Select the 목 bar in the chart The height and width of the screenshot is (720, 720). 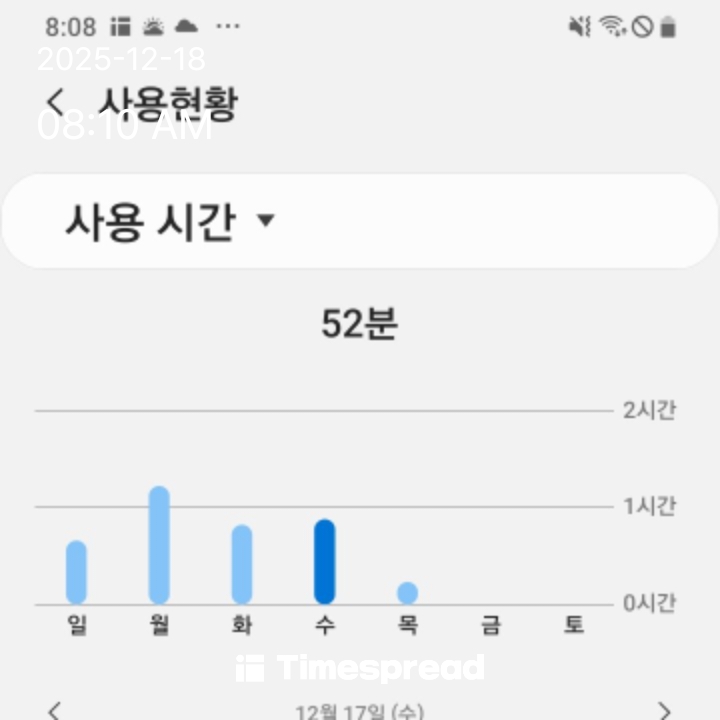tap(407, 593)
